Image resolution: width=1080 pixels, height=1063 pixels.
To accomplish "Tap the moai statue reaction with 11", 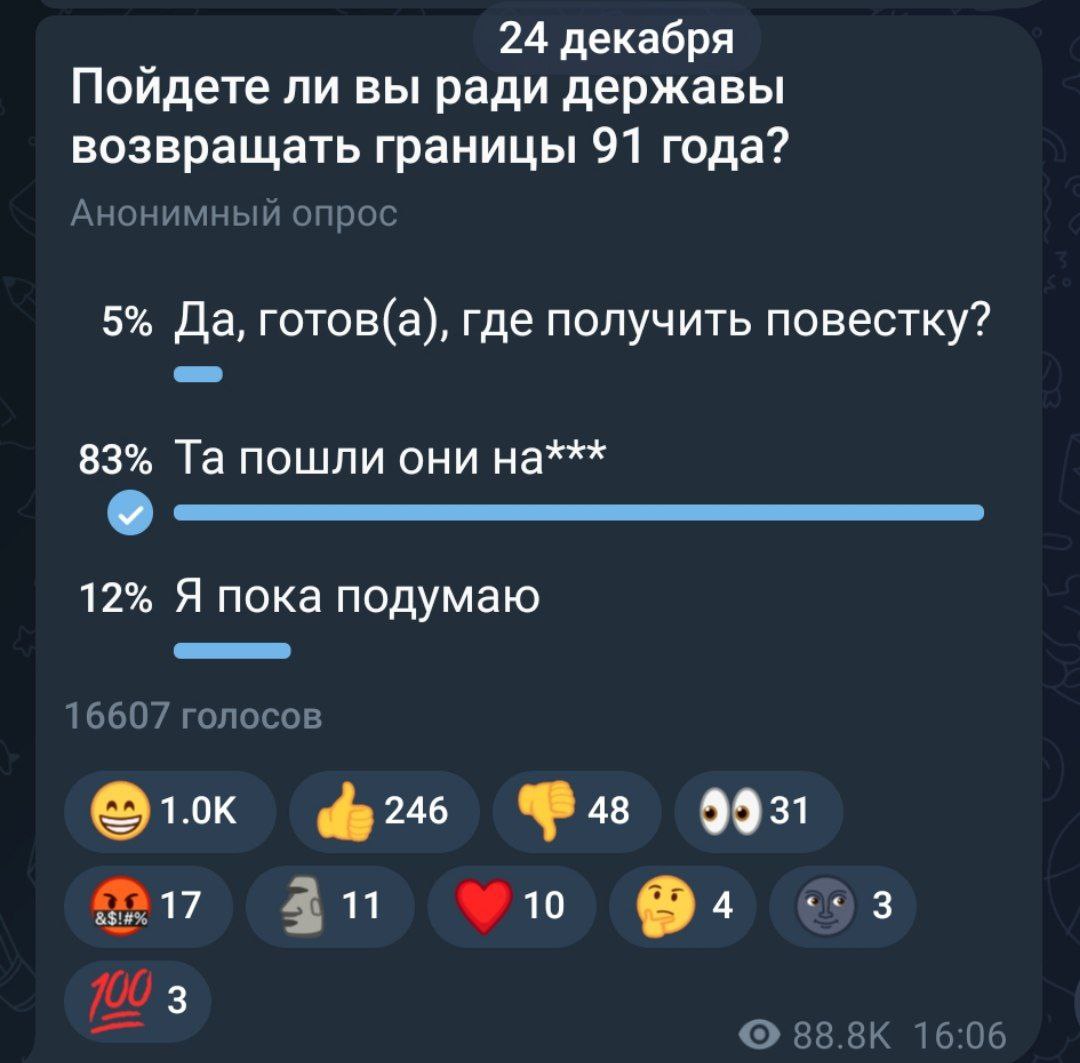I will (329, 907).
